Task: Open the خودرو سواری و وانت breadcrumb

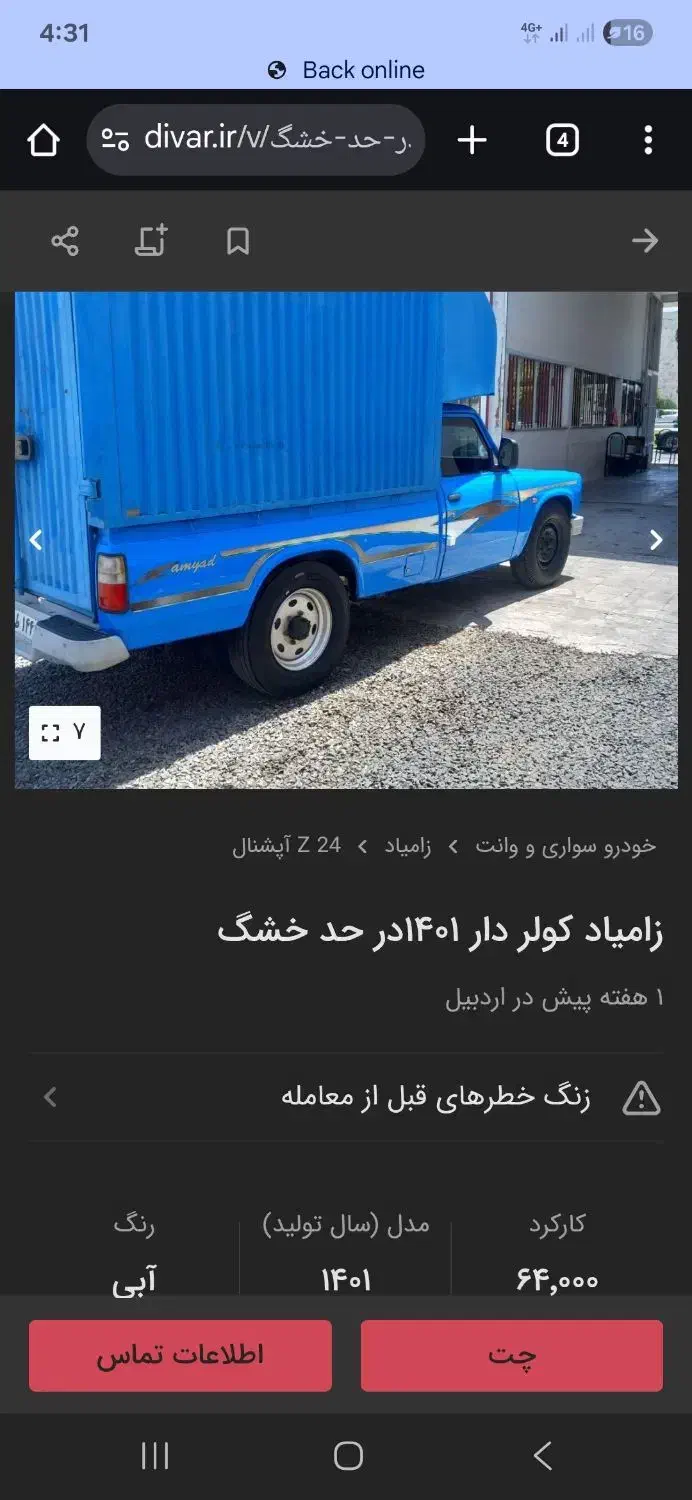Action: 566,846
